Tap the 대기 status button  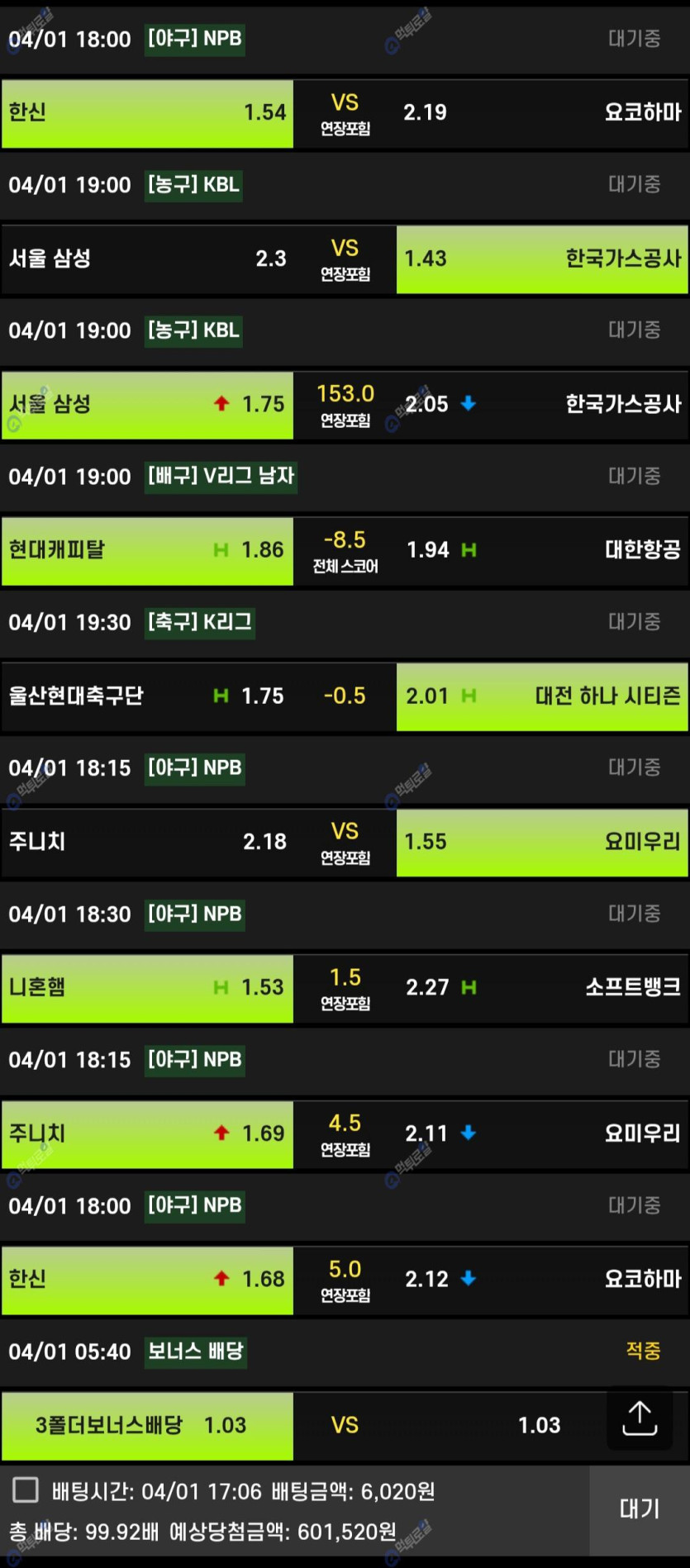point(640,1509)
